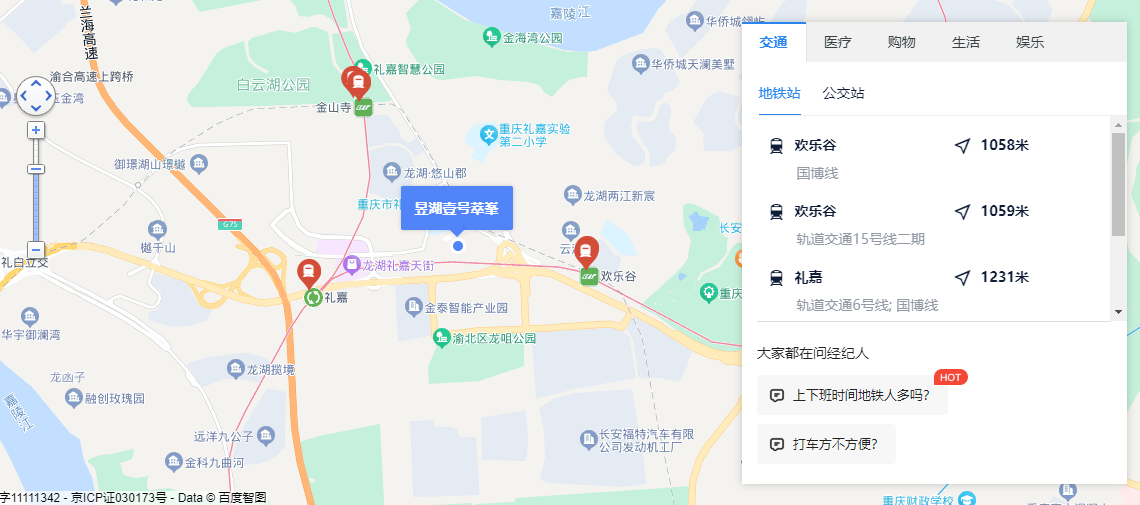This screenshot has width=1140, height=505.
Task: Zoom out the map with minus button
Action: tap(36, 250)
